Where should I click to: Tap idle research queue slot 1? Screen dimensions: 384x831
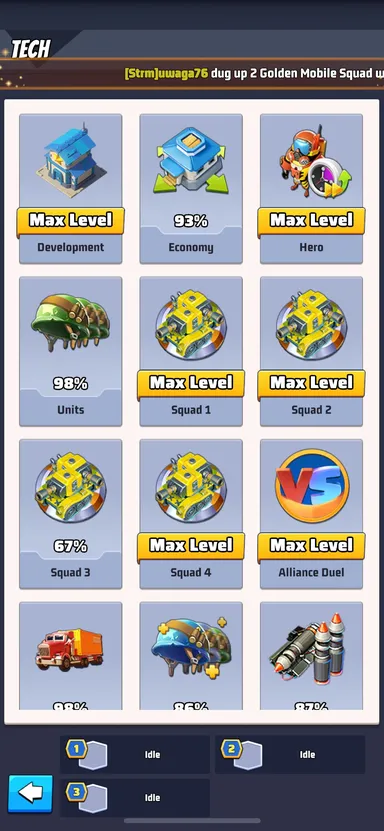(135, 755)
